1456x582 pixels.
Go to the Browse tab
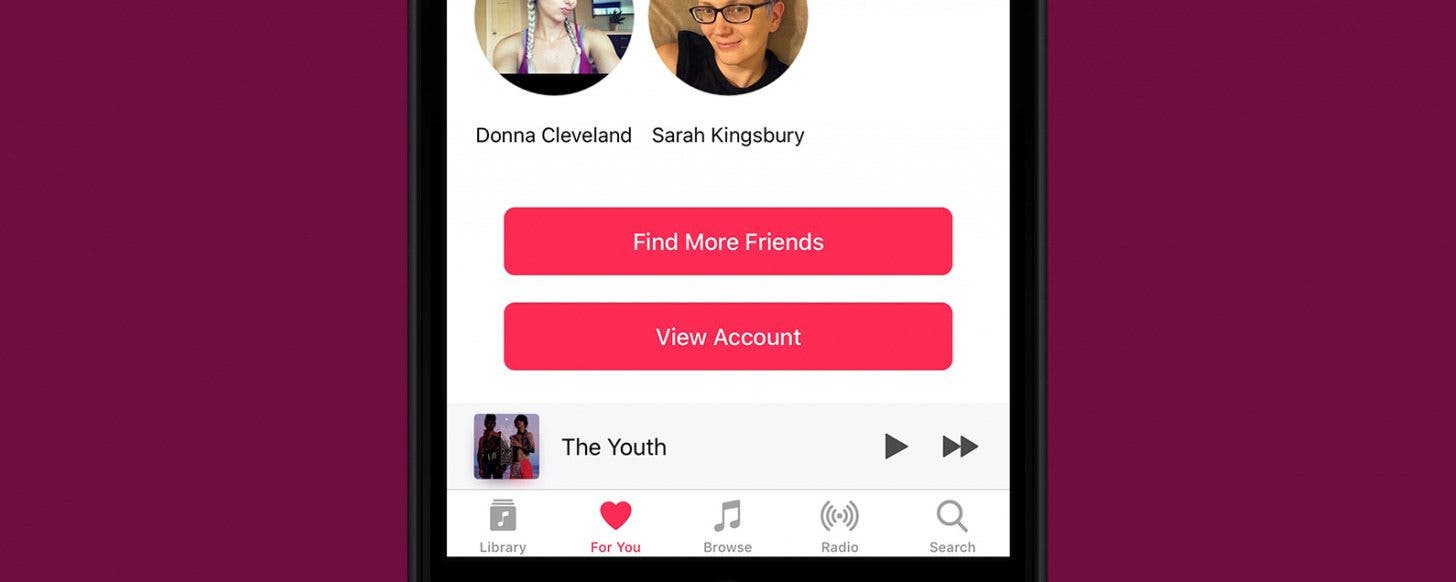[x=727, y=527]
